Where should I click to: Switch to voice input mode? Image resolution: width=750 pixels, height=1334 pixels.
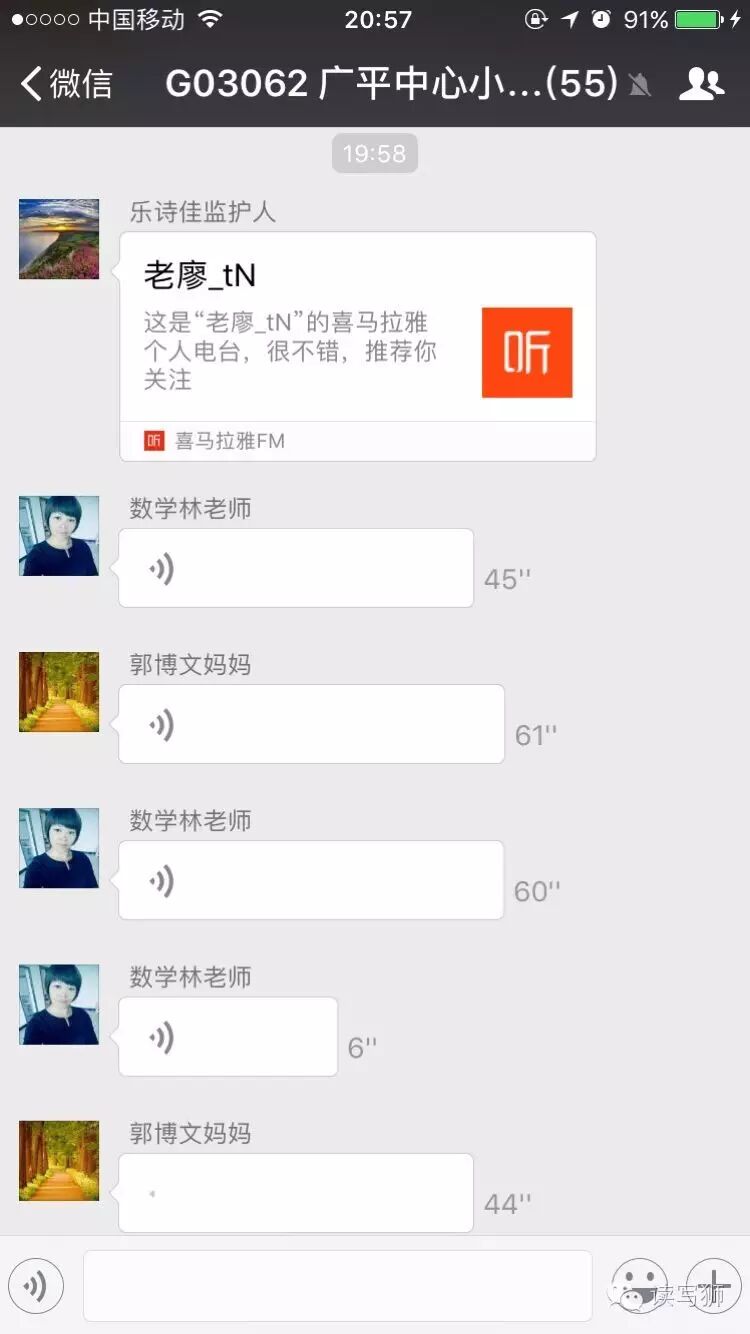tap(36, 1286)
